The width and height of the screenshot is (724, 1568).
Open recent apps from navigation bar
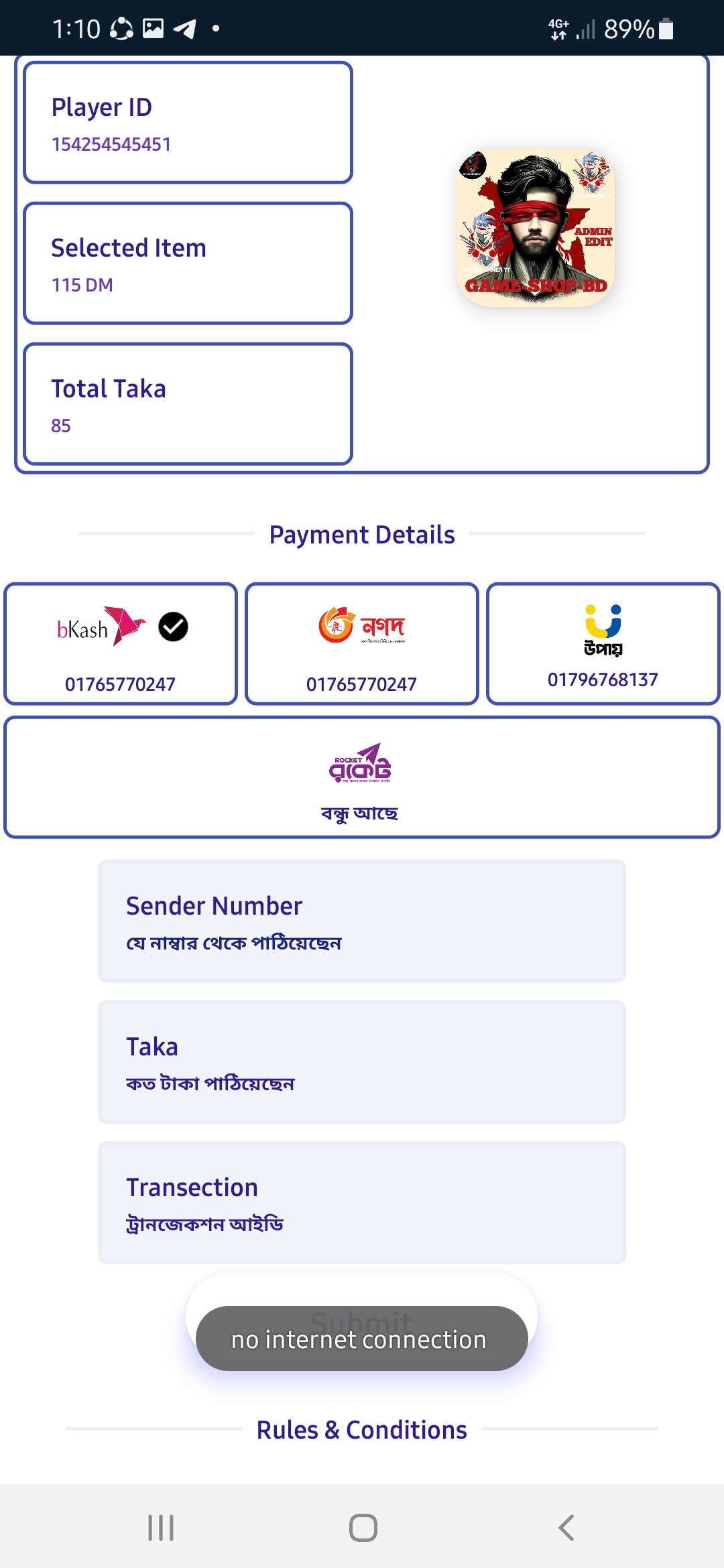161,1528
